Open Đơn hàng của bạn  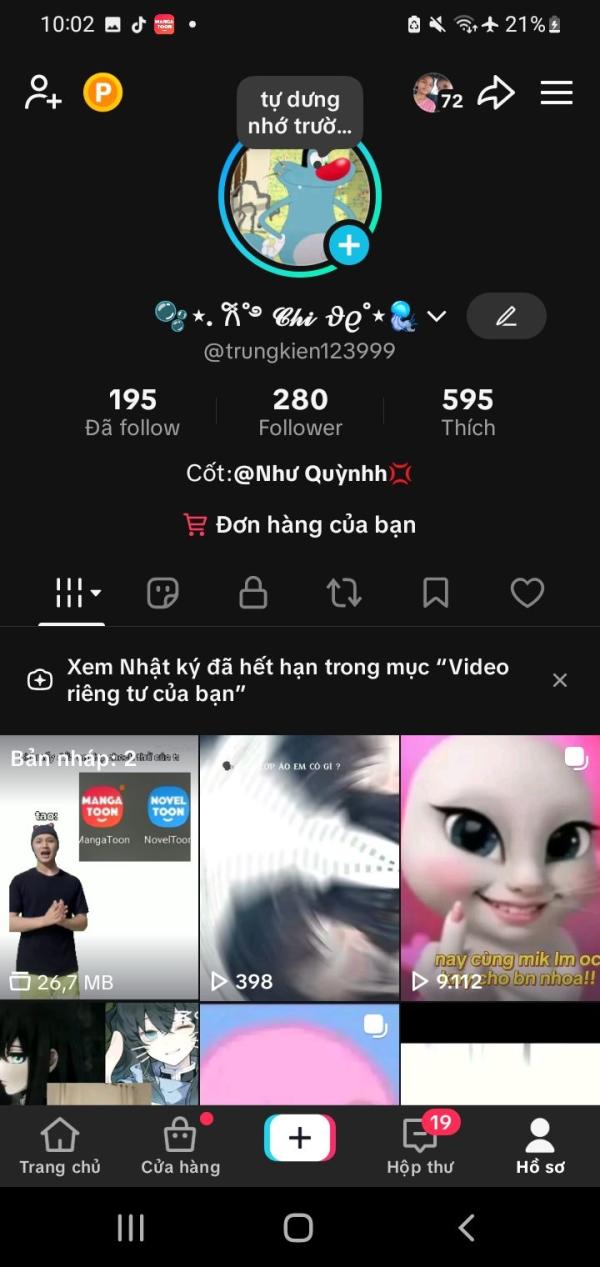pyautogui.click(x=300, y=525)
